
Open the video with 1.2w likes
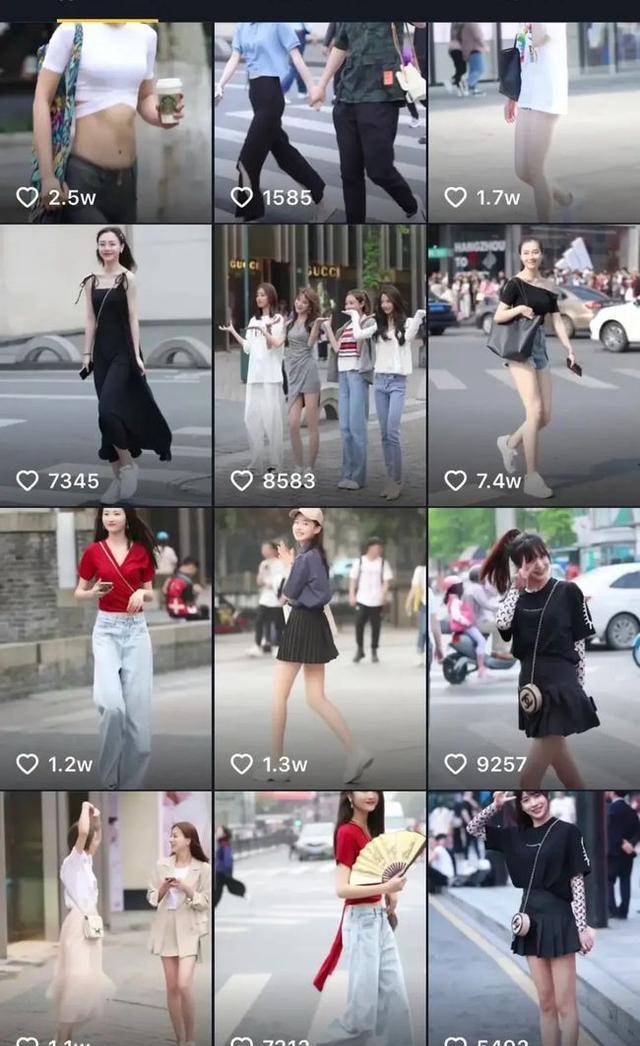[105, 648]
